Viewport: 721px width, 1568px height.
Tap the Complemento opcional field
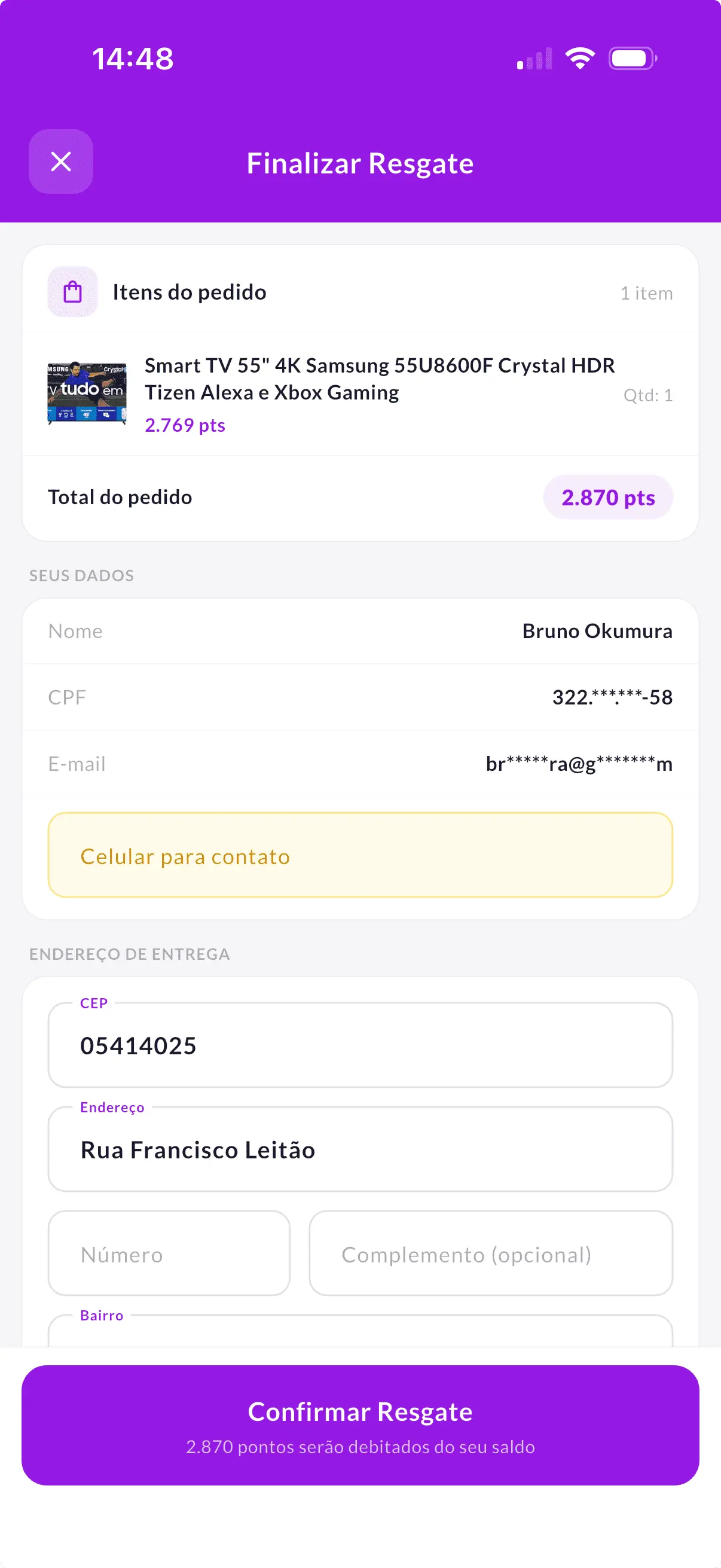tap(490, 1253)
